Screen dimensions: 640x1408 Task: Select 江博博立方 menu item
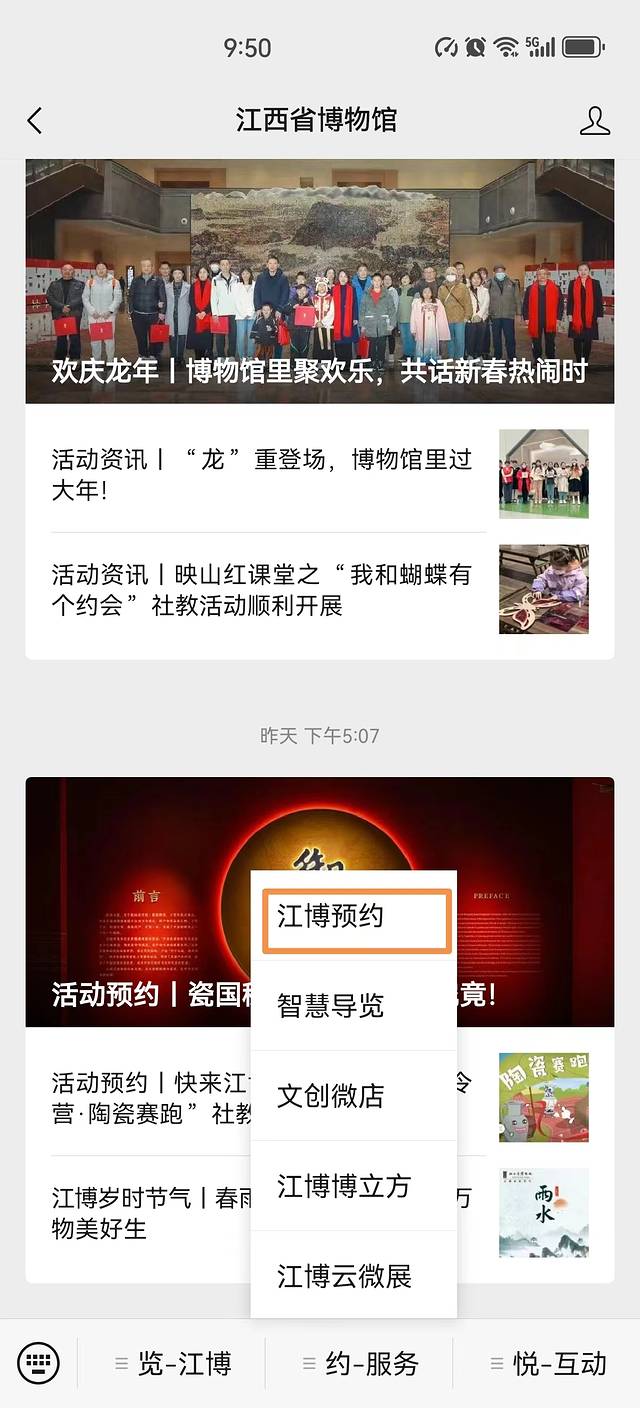pos(353,1186)
